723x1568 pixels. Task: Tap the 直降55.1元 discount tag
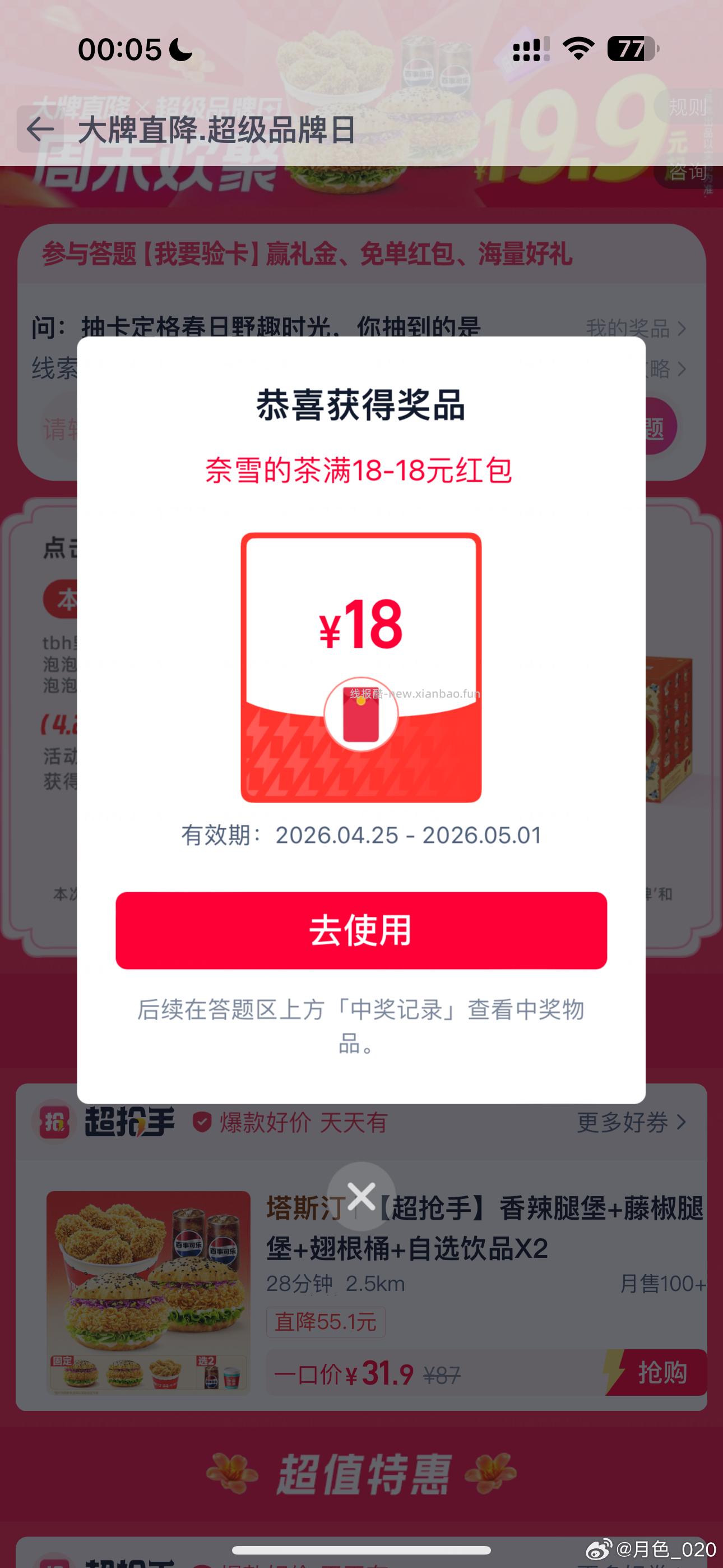coord(326,1322)
